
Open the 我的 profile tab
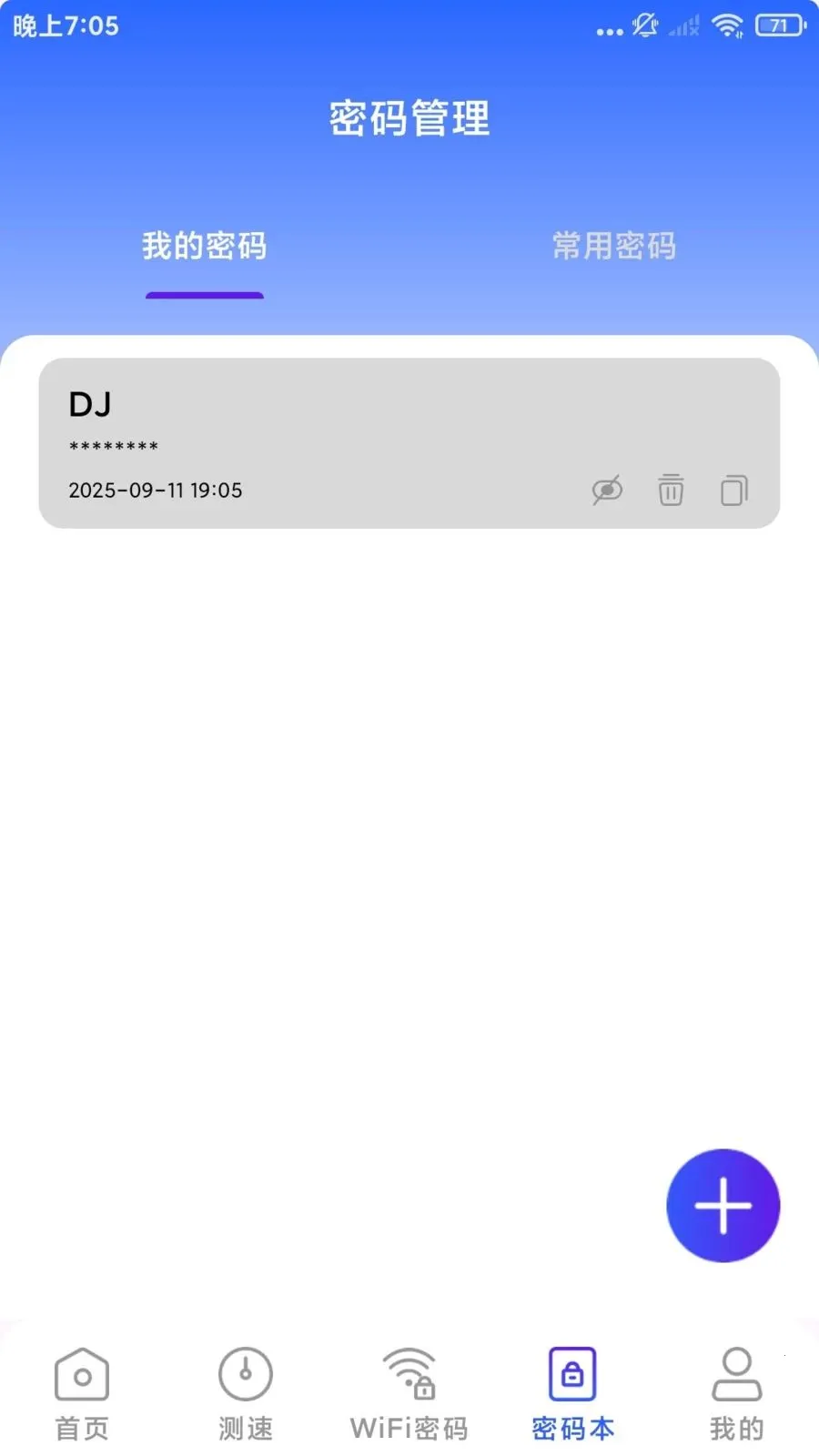click(736, 1394)
